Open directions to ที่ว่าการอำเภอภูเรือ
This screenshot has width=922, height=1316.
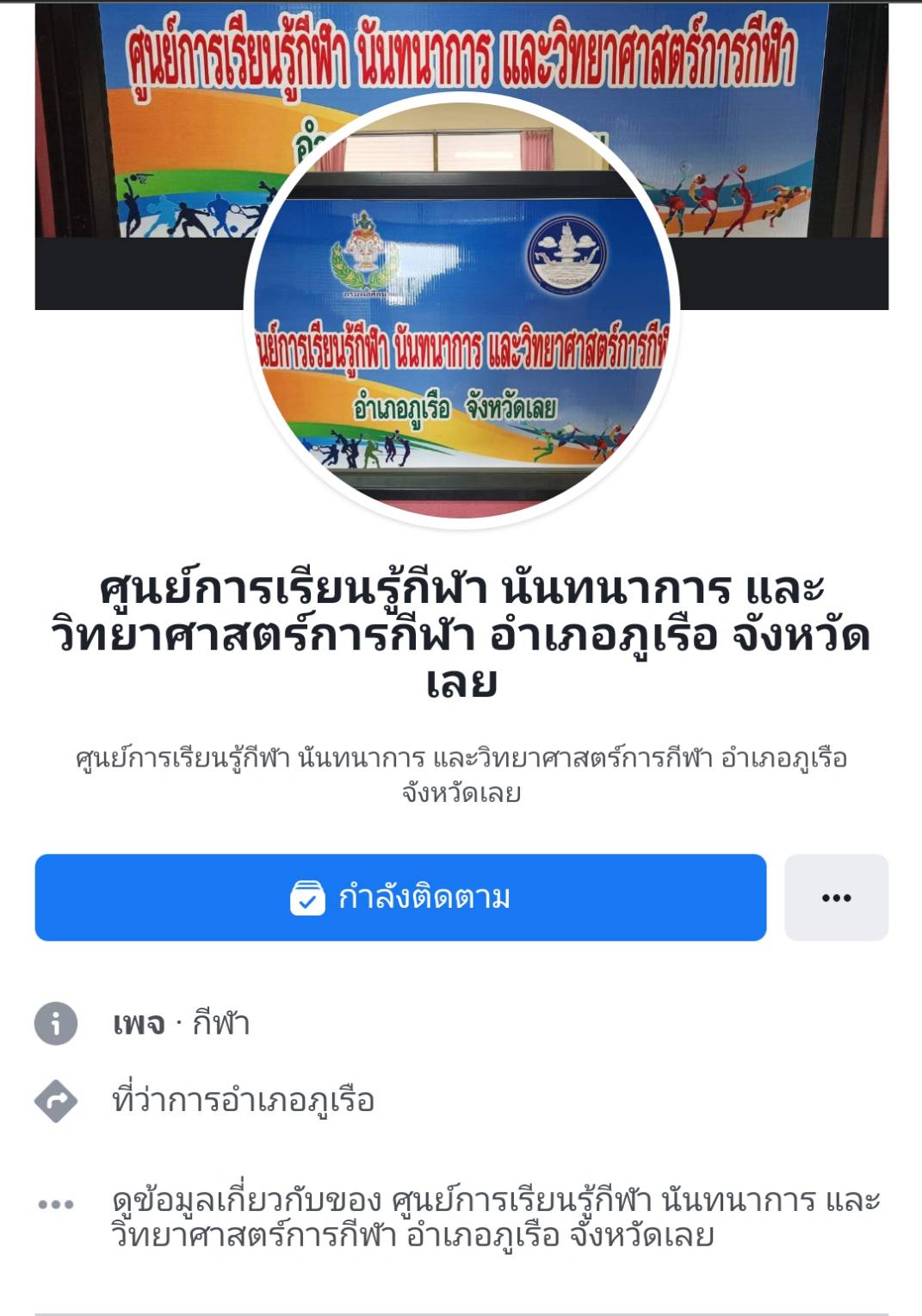click(243, 1101)
